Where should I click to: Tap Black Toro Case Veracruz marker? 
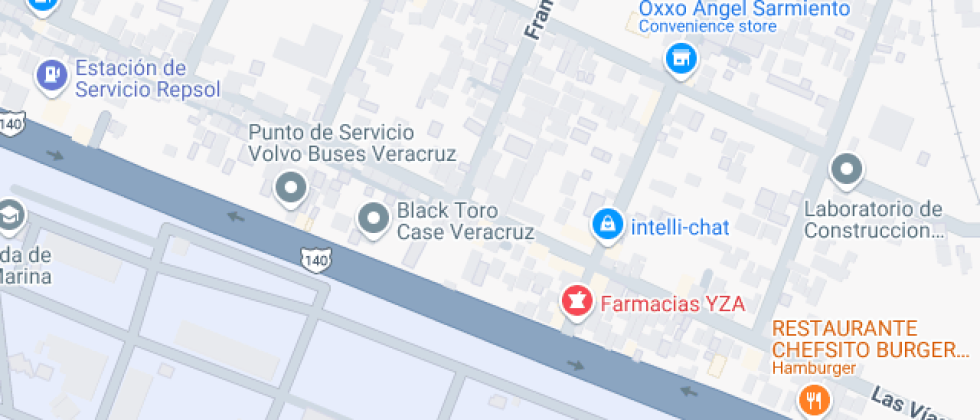374,221
